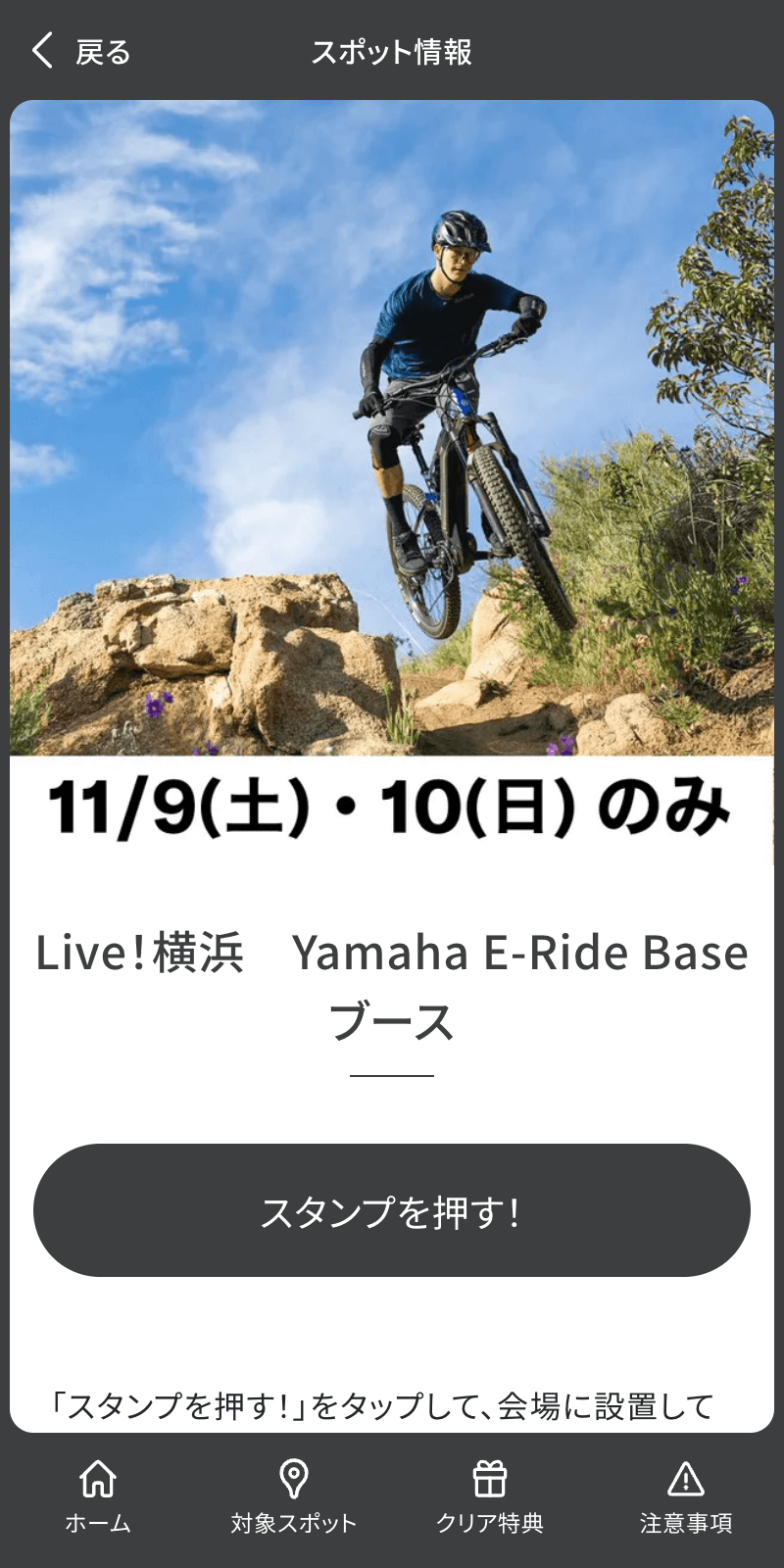
Task: View the クリア特典 tab
Action: point(490,1496)
